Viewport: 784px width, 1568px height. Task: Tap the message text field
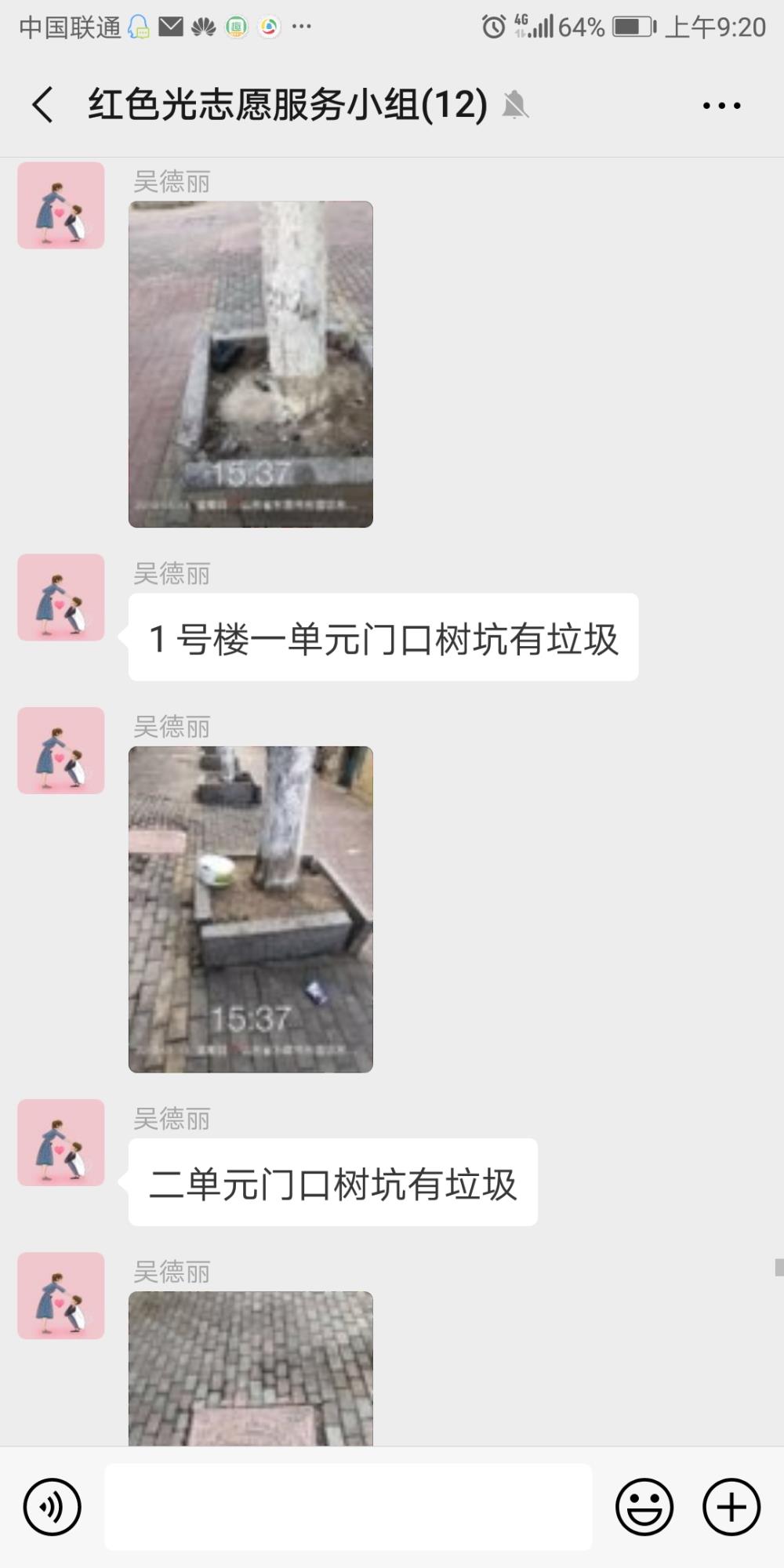tap(348, 1506)
